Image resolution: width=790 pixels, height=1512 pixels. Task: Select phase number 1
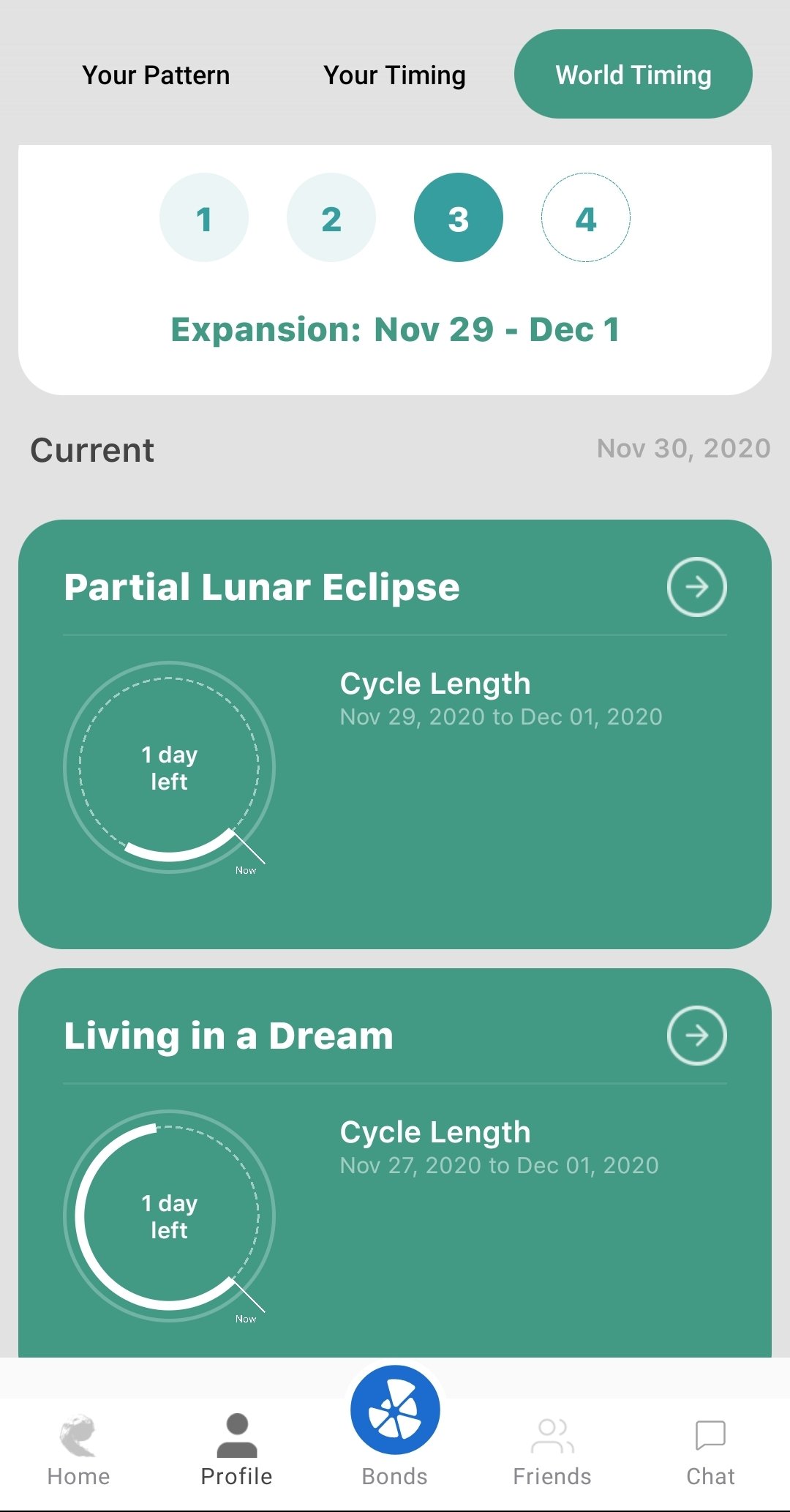204,217
